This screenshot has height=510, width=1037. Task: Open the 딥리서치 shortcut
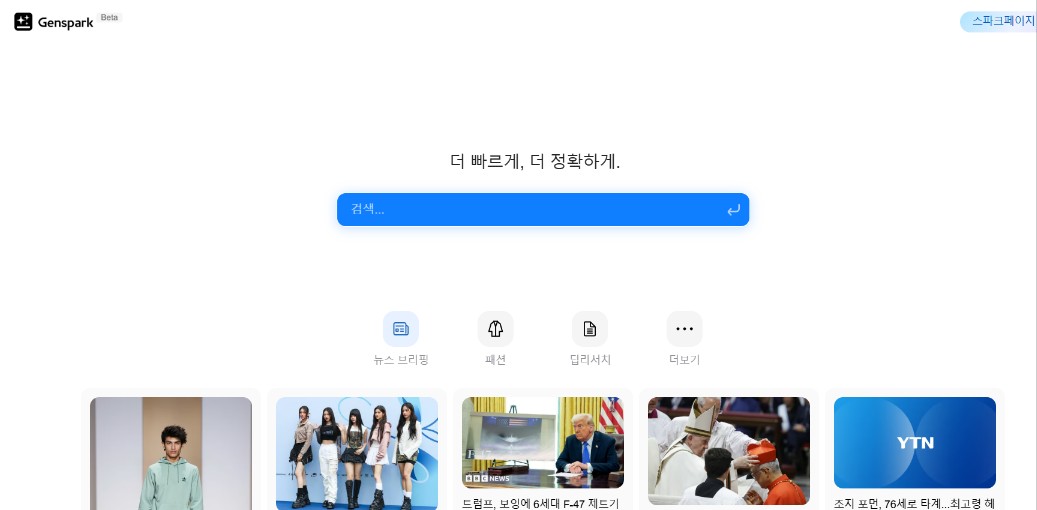[590, 329]
